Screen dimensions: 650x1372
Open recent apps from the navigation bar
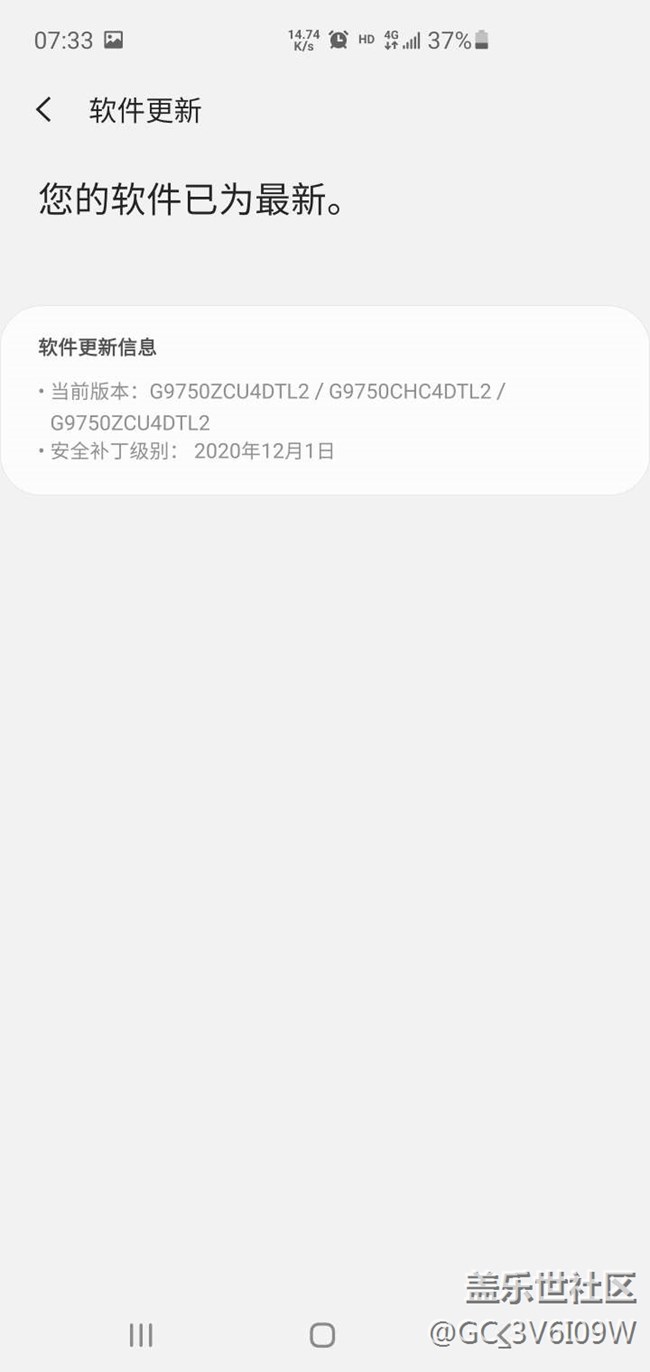click(x=141, y=1334)
